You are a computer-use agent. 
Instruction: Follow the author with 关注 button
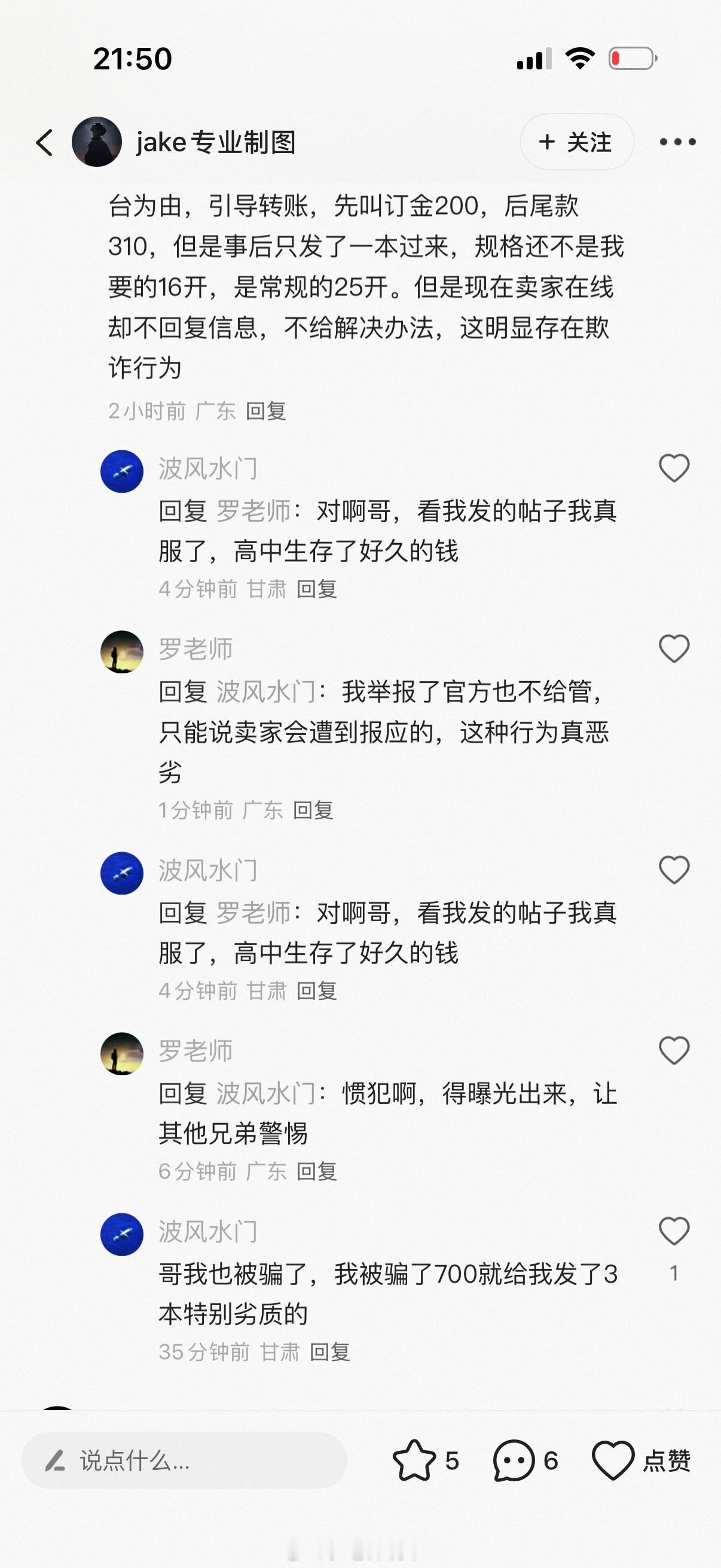pos(577,142)
